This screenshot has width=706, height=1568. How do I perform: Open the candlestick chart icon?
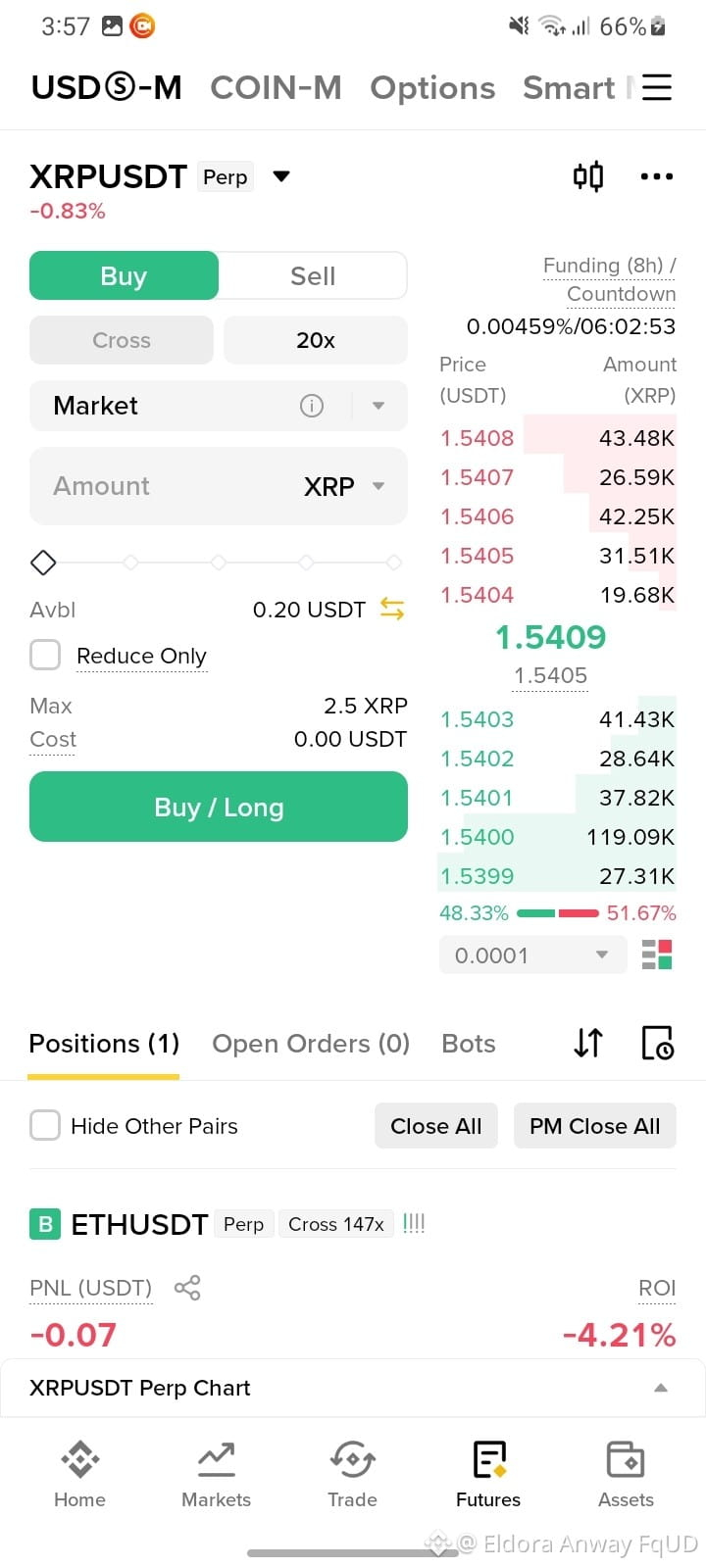tap(588, 176)
